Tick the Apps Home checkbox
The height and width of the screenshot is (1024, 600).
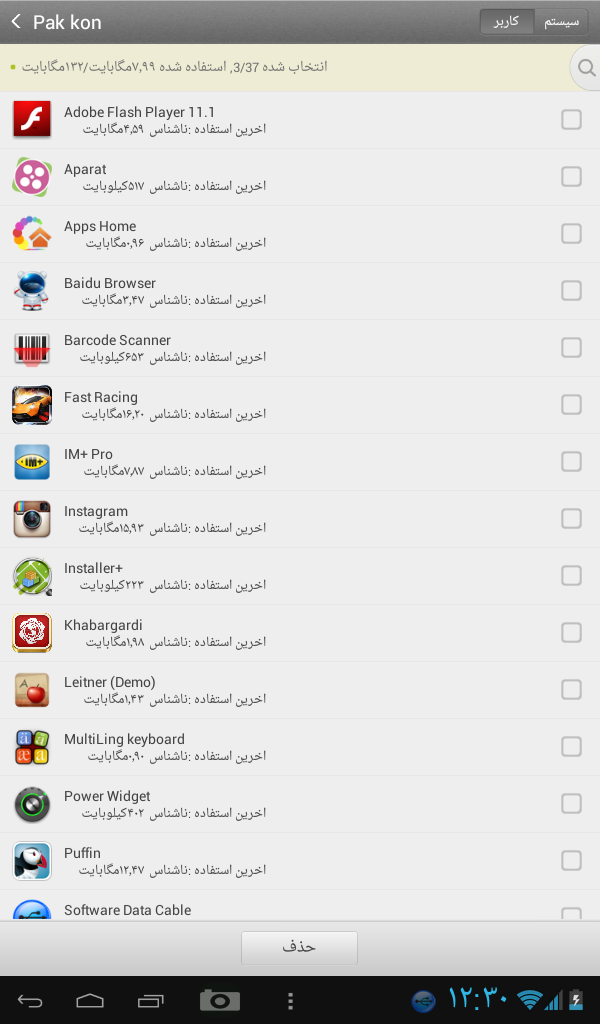click(571, 234)
